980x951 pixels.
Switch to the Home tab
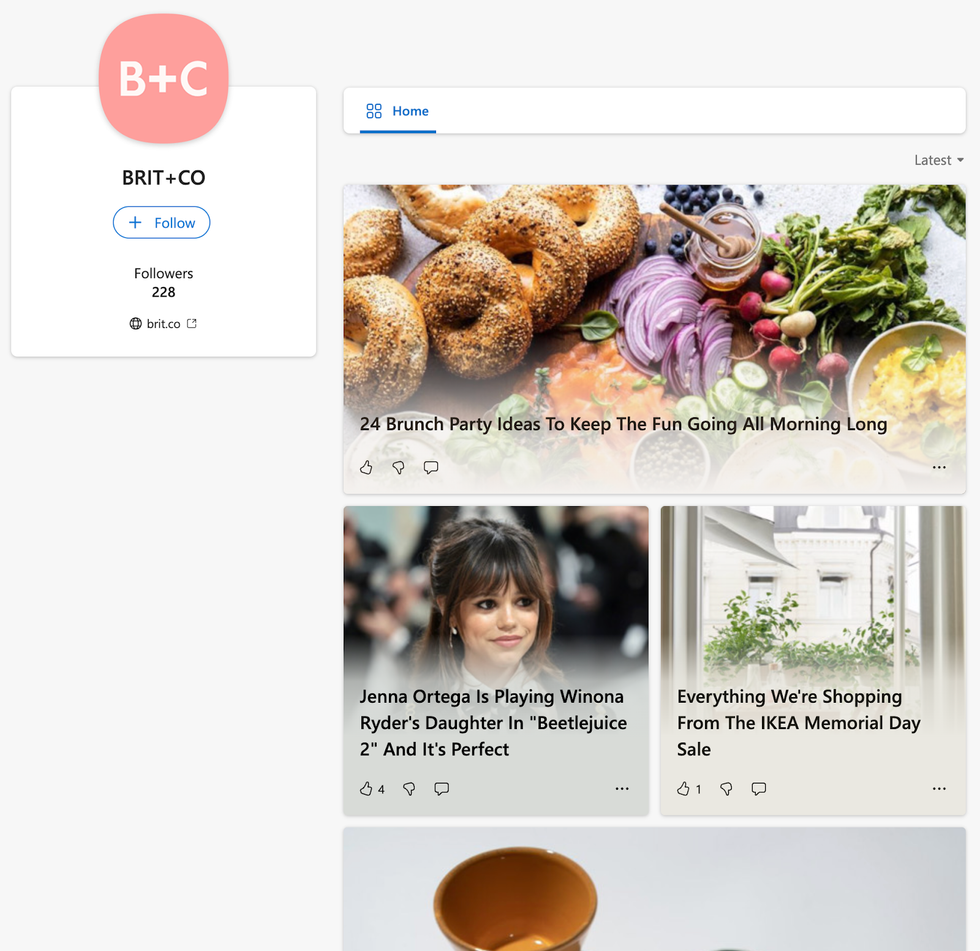click(398, 111)
